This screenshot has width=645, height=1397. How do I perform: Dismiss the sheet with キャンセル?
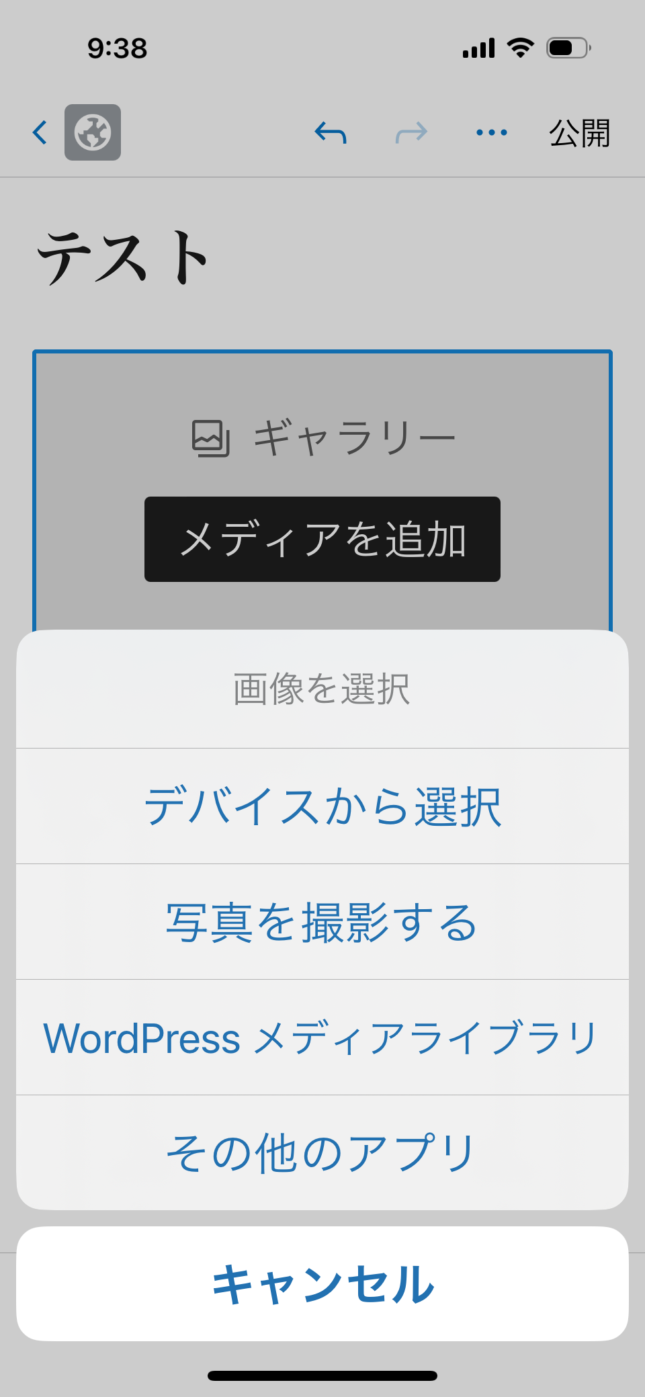(322, 1284)
